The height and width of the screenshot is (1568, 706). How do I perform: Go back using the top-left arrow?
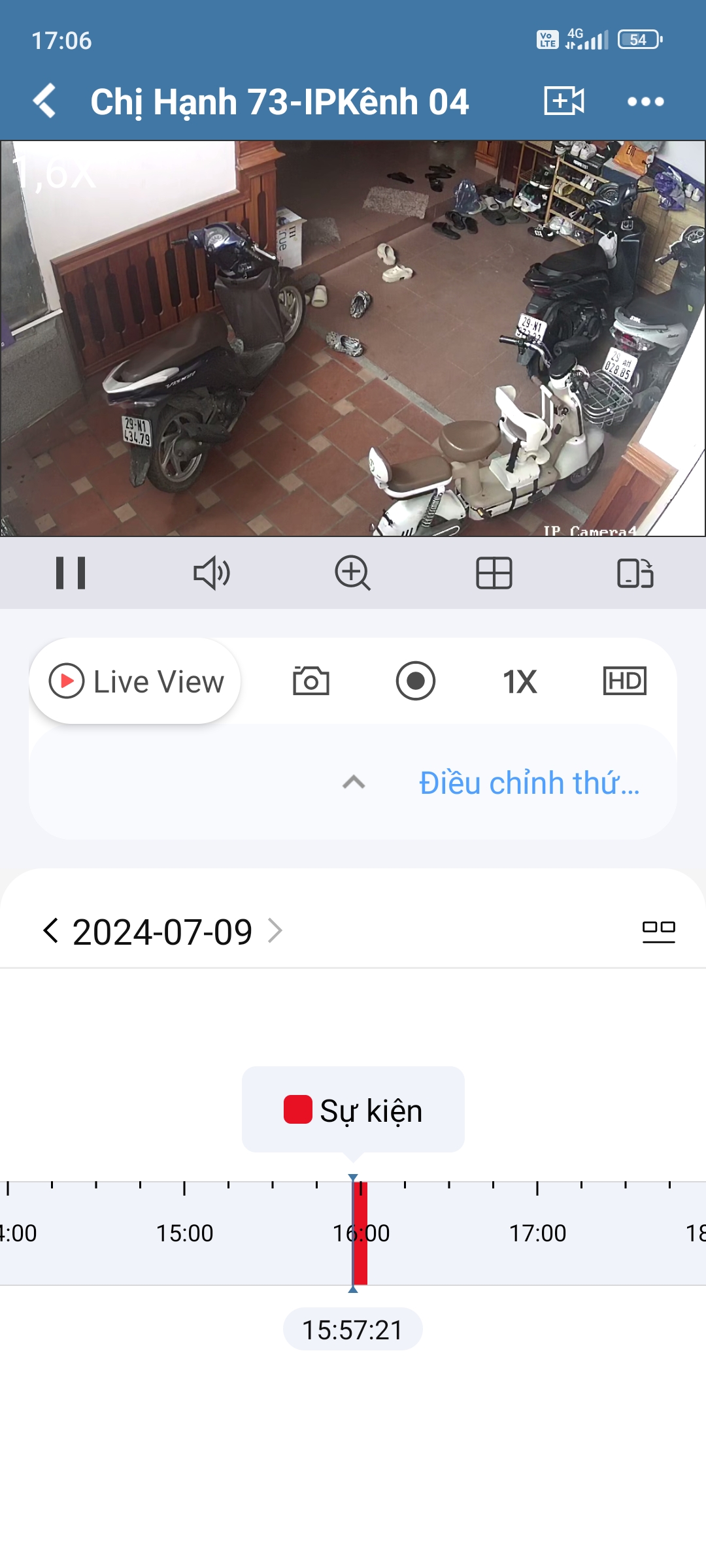pyautogui.click(x=44, y=101)
